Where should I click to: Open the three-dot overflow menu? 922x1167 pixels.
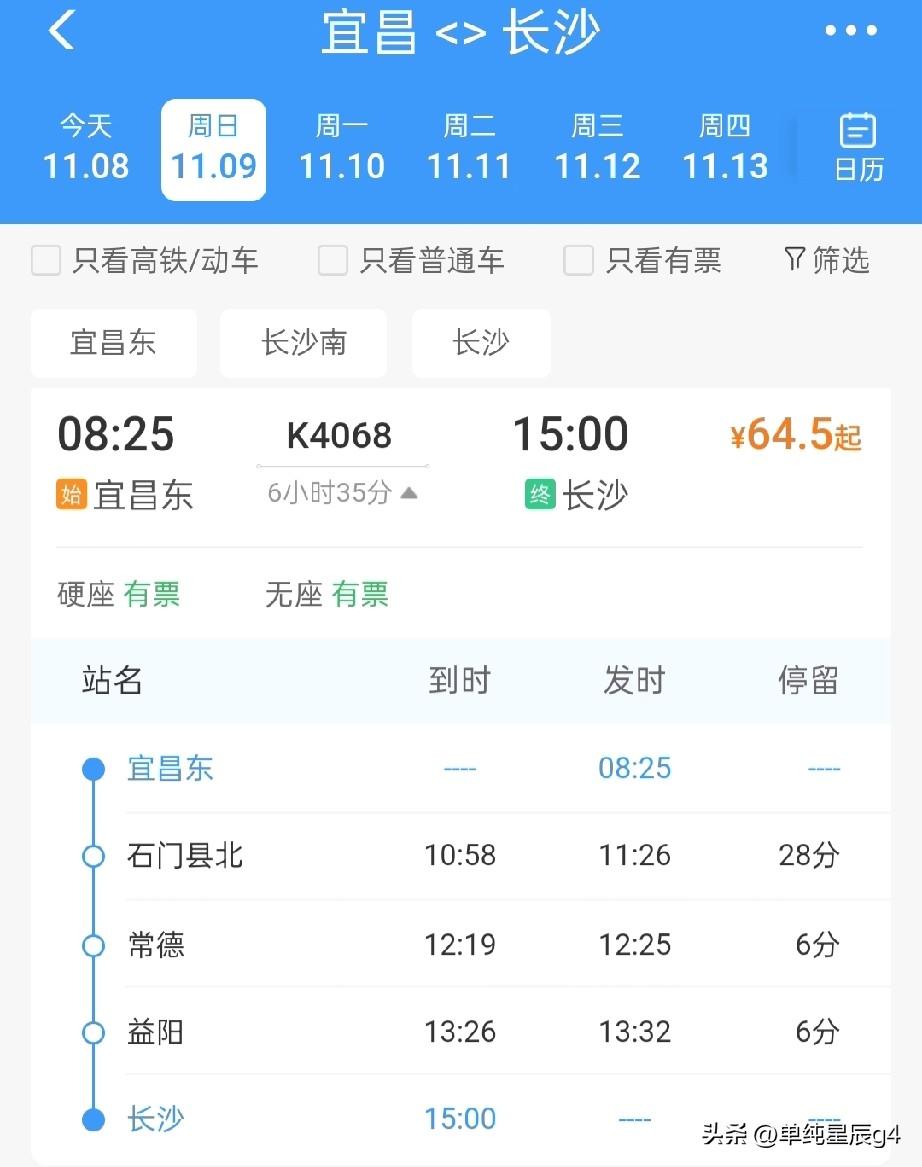pos(850,32)
